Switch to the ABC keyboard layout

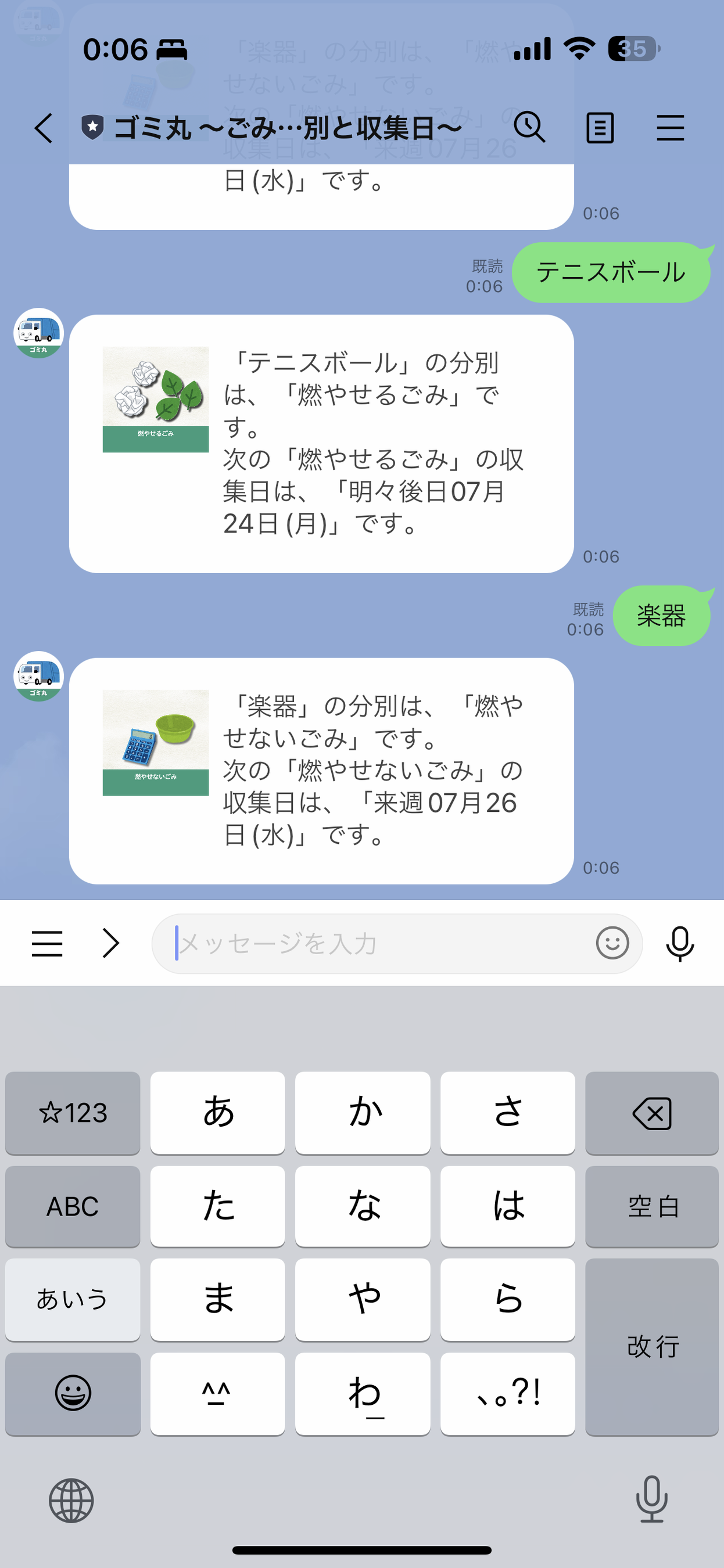pos(73,1206)
